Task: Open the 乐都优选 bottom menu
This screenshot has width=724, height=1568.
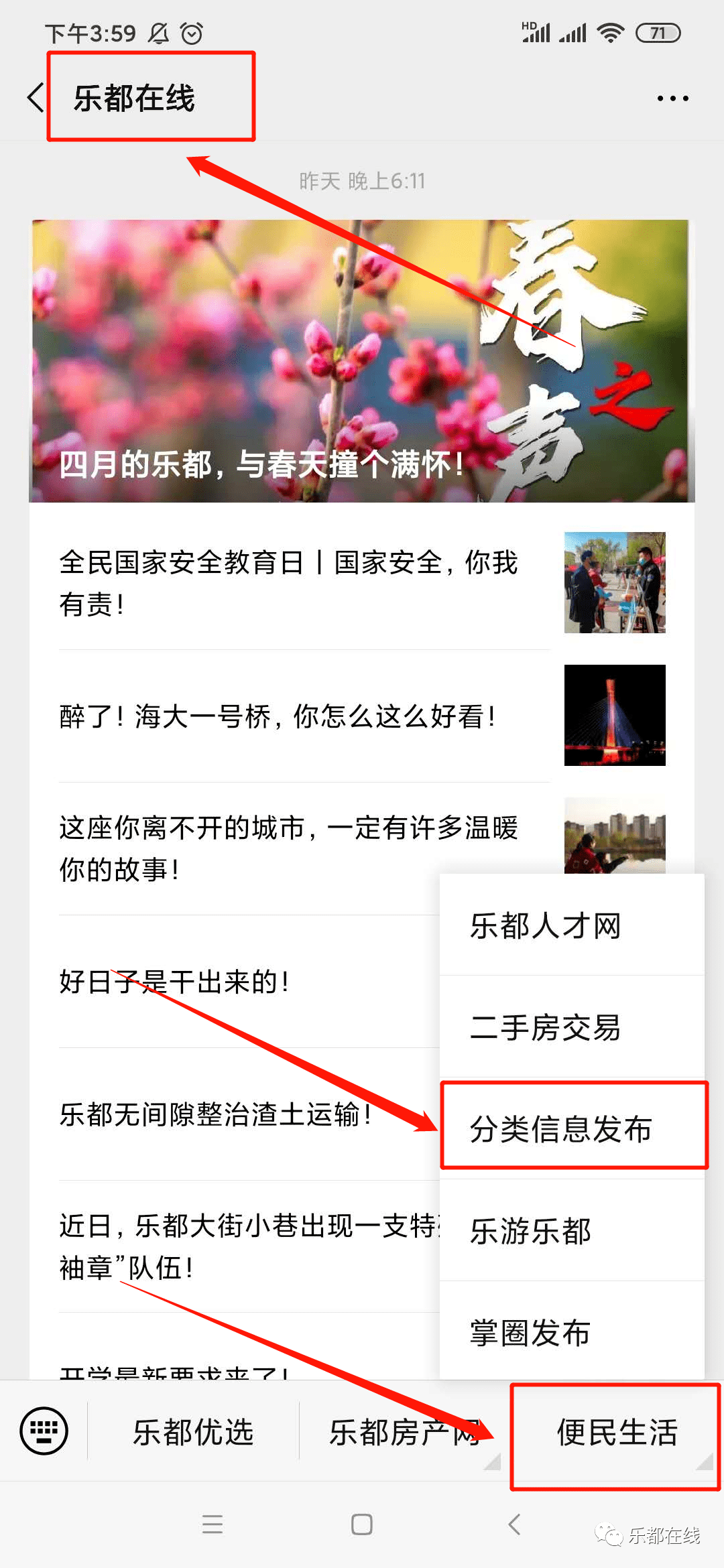Action: click(x=193, y=1432)
